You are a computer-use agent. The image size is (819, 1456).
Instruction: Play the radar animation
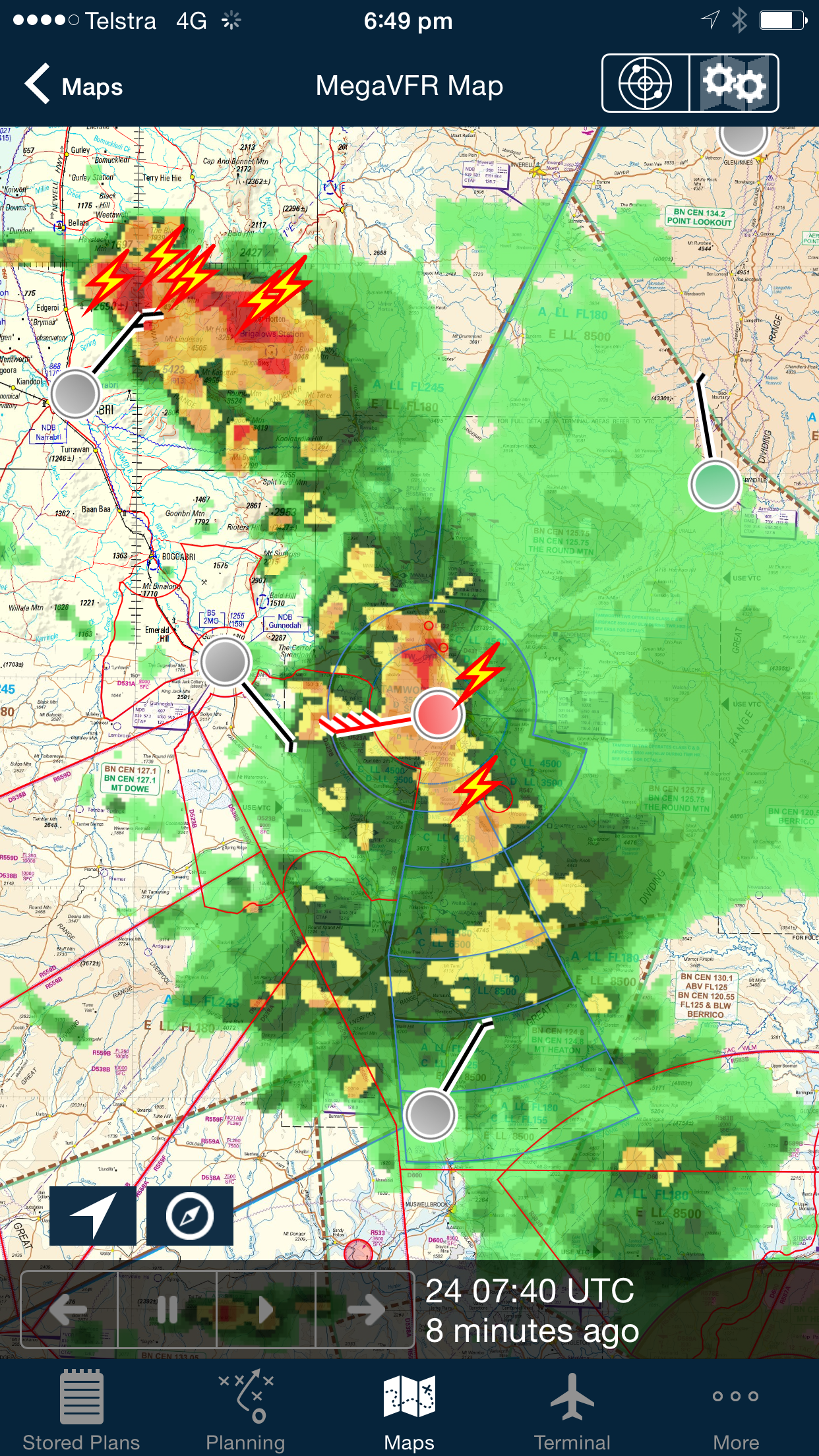click(x=266, y=1310)
